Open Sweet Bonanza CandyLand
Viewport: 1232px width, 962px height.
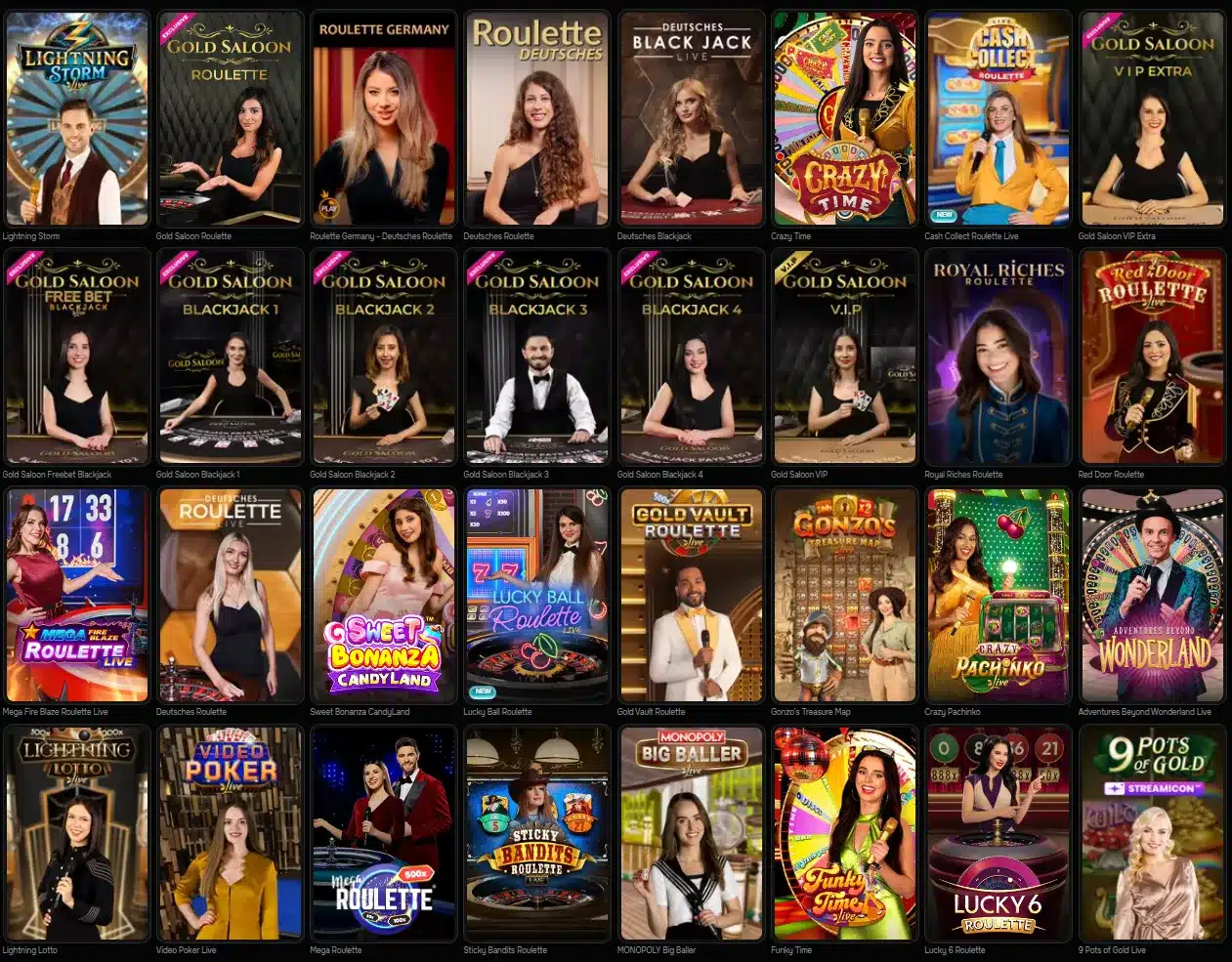click(x=383, y=595)
